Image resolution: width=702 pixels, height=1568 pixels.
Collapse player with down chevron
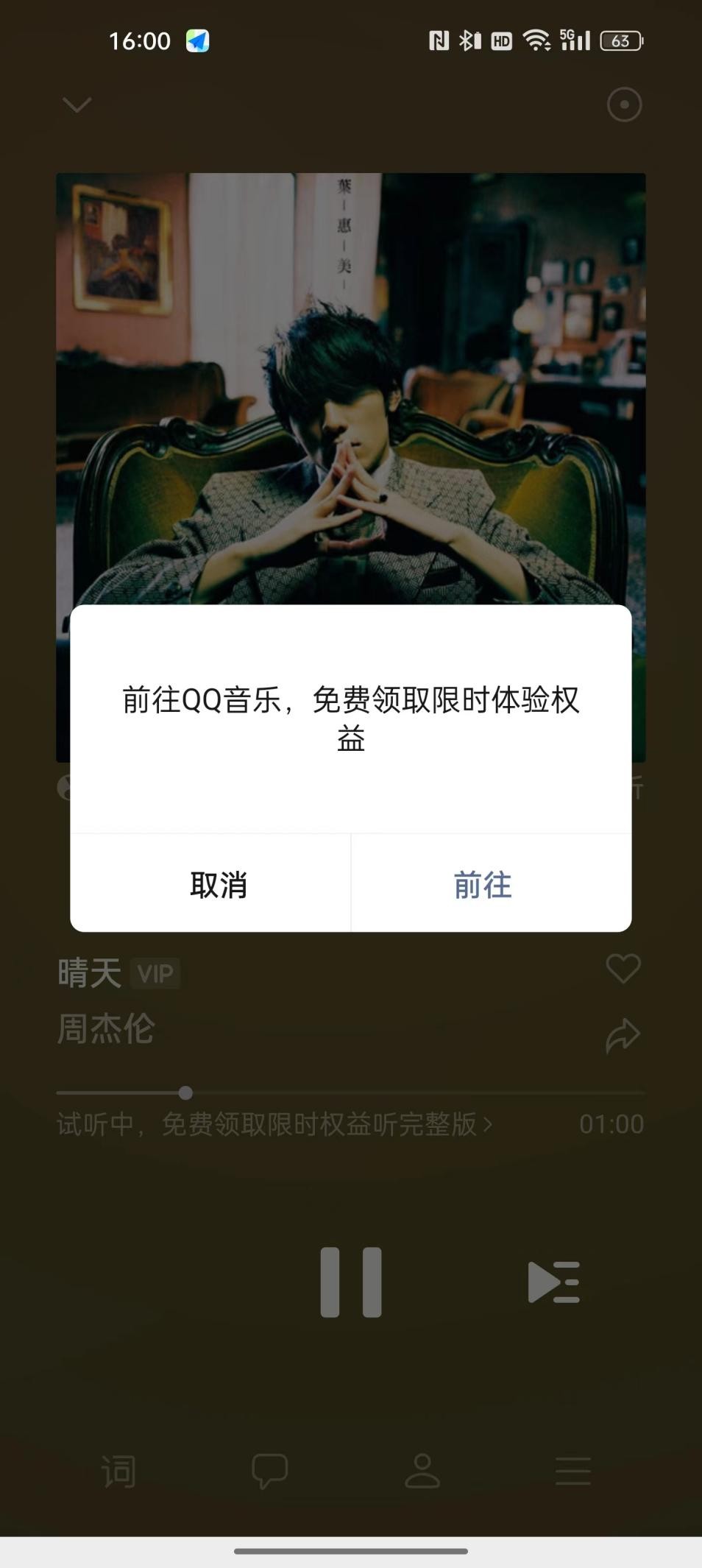[x=77, y=104]
